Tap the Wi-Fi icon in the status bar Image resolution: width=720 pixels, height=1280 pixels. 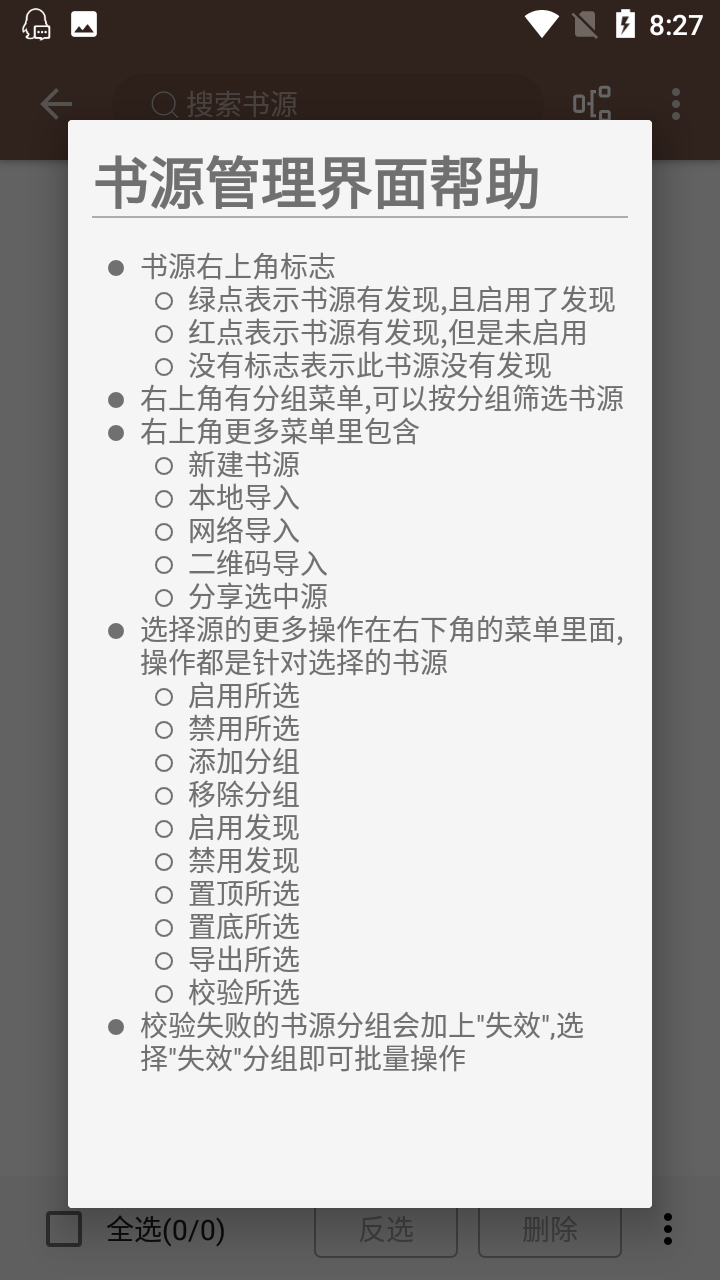[541, 23]
